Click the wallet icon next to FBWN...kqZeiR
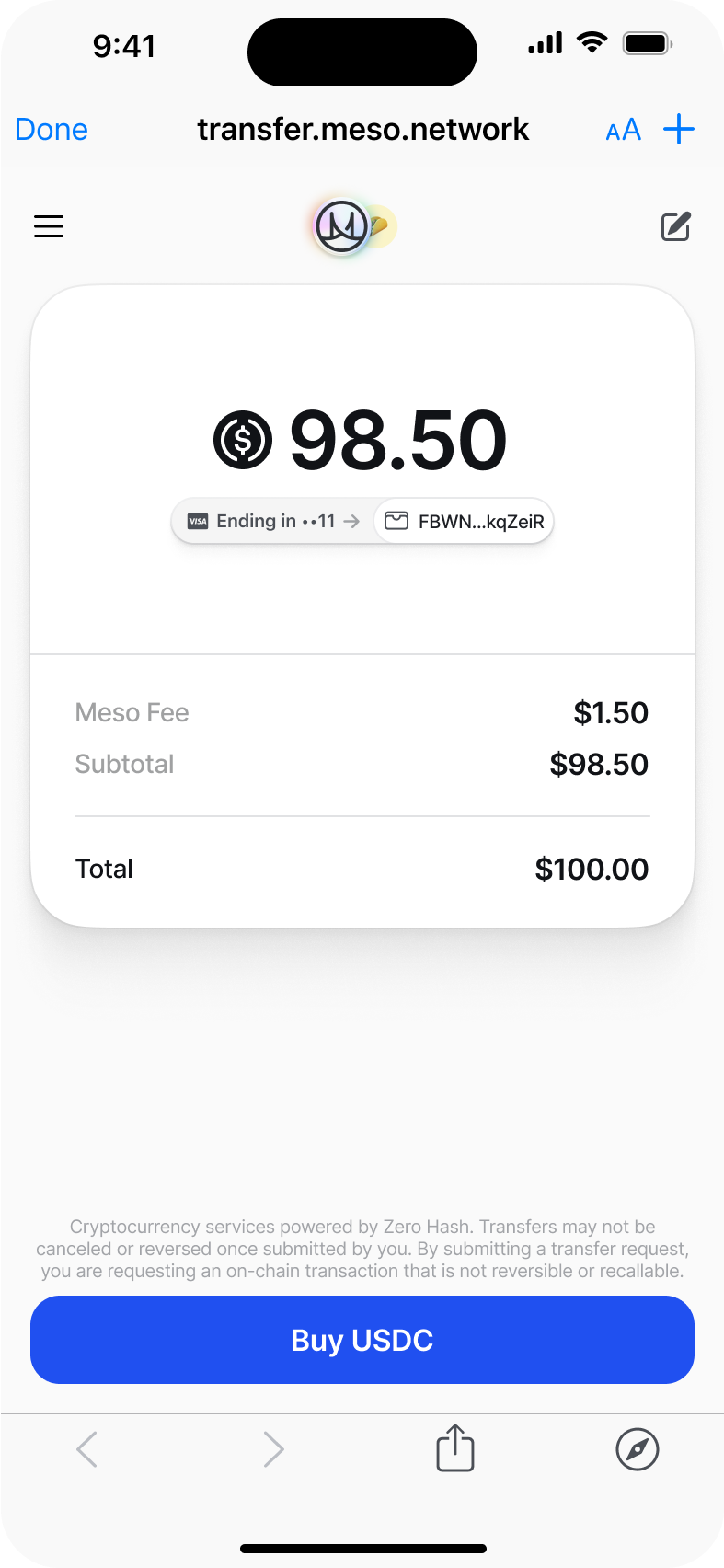 click(397, 521)
